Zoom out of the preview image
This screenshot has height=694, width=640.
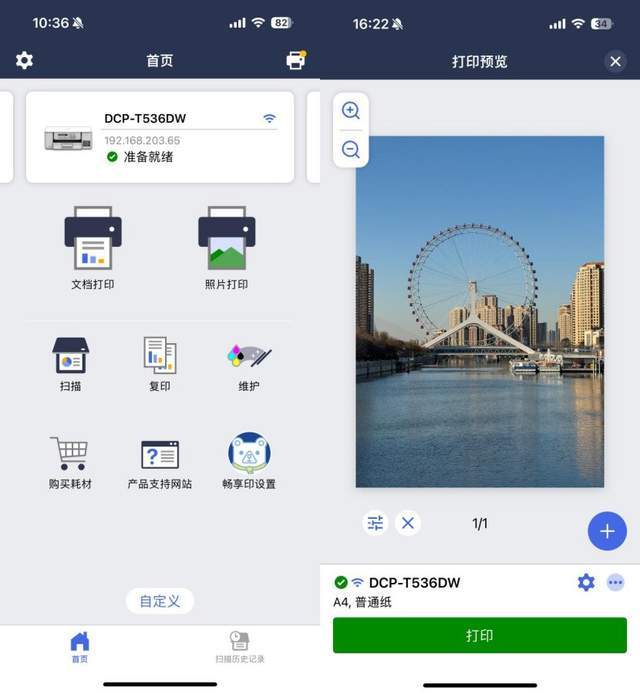tap(351, 149)
